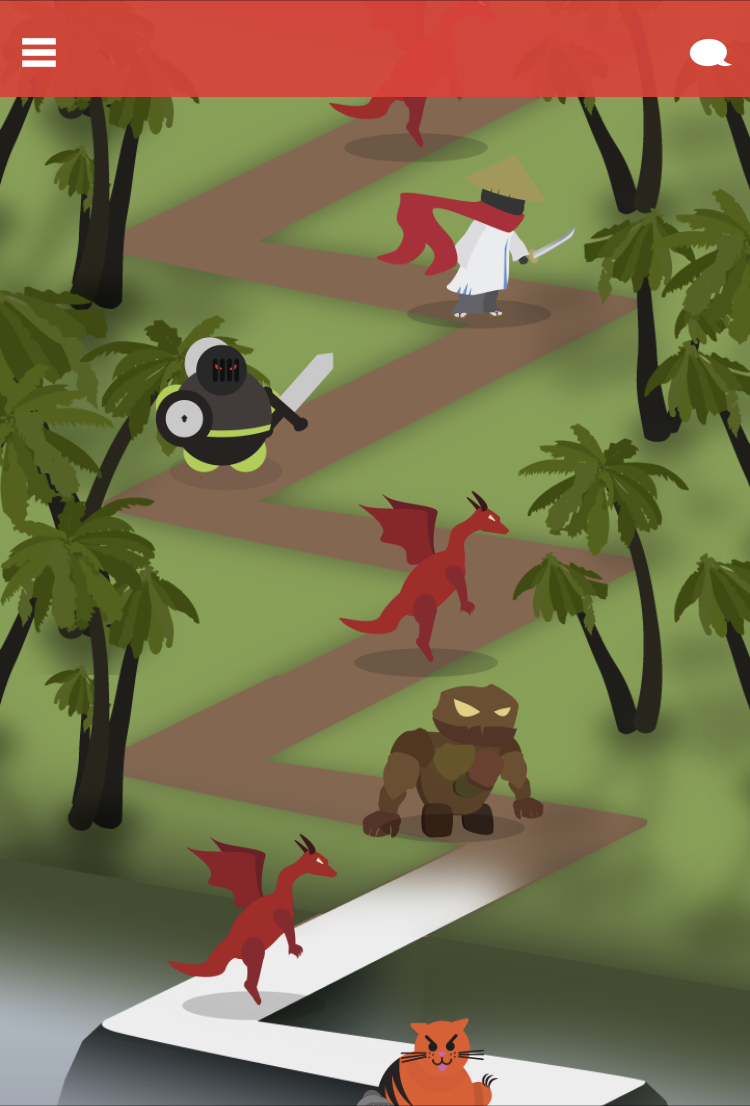Open the hamburger menu
Screen dimensions: 750x1106
tap(39, 52)
